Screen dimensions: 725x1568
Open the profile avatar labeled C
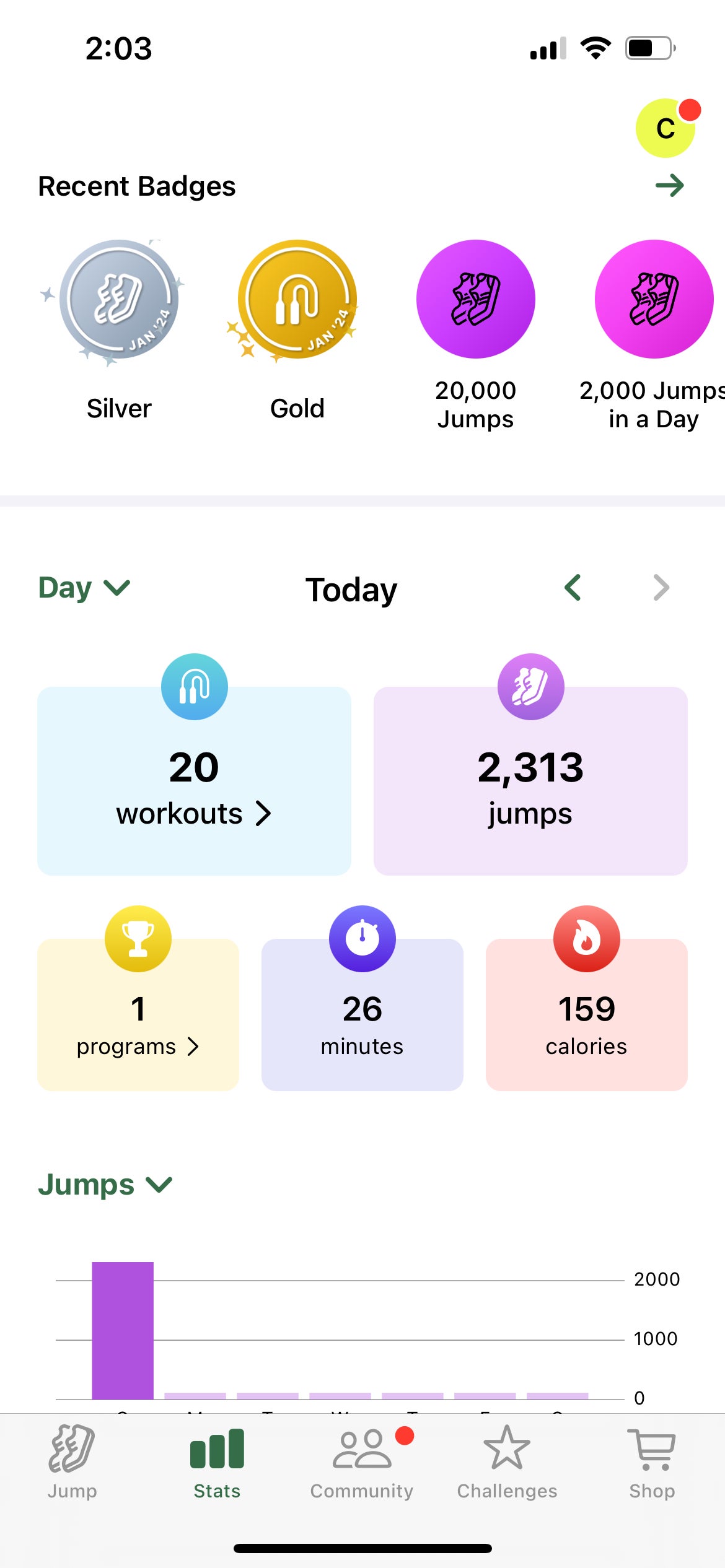tap(666, 128)
